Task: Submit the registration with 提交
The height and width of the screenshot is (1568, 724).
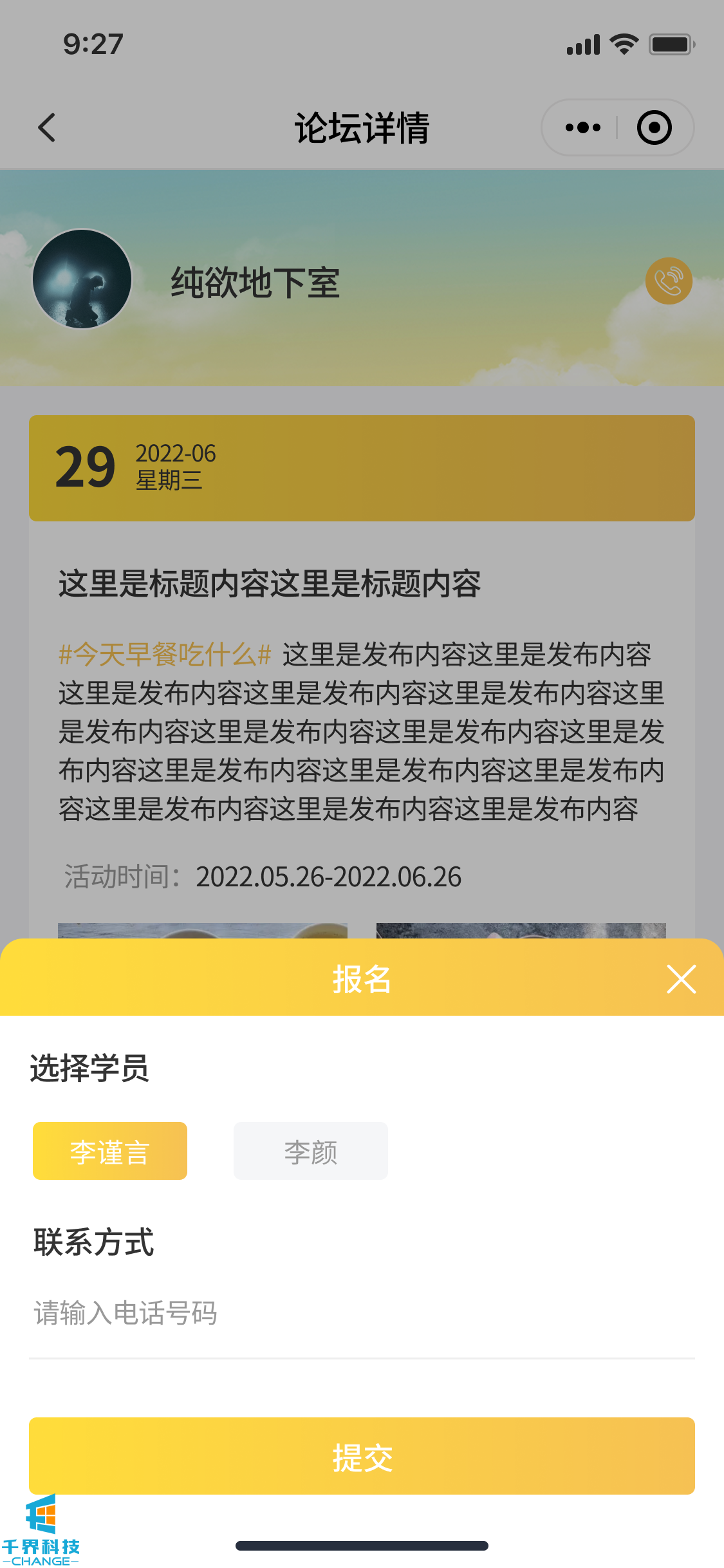Action: tap(362, 1456)
